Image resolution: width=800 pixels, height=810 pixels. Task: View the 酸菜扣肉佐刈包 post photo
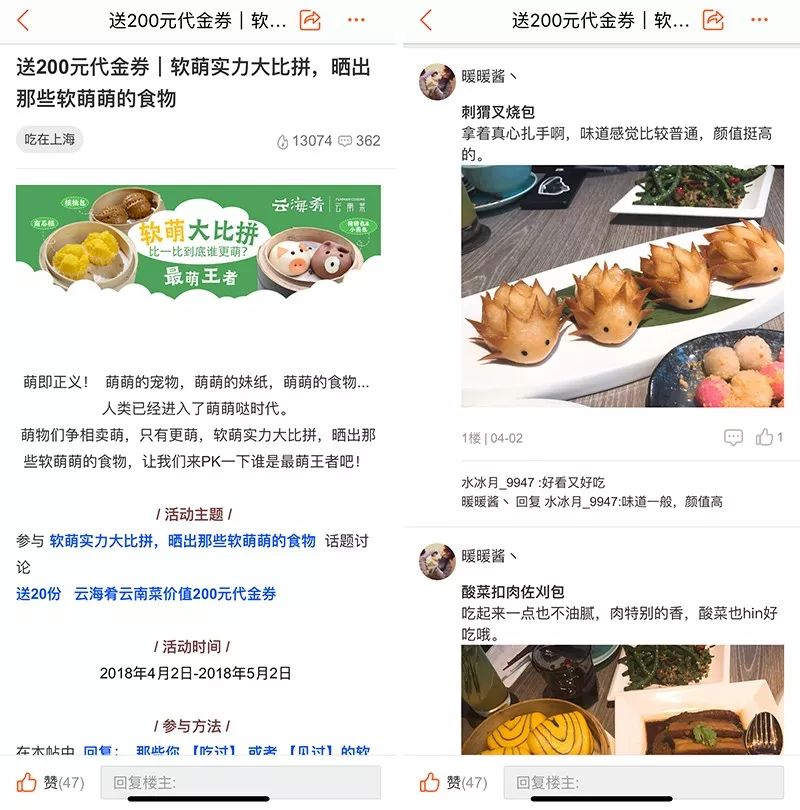click(622, 700)
